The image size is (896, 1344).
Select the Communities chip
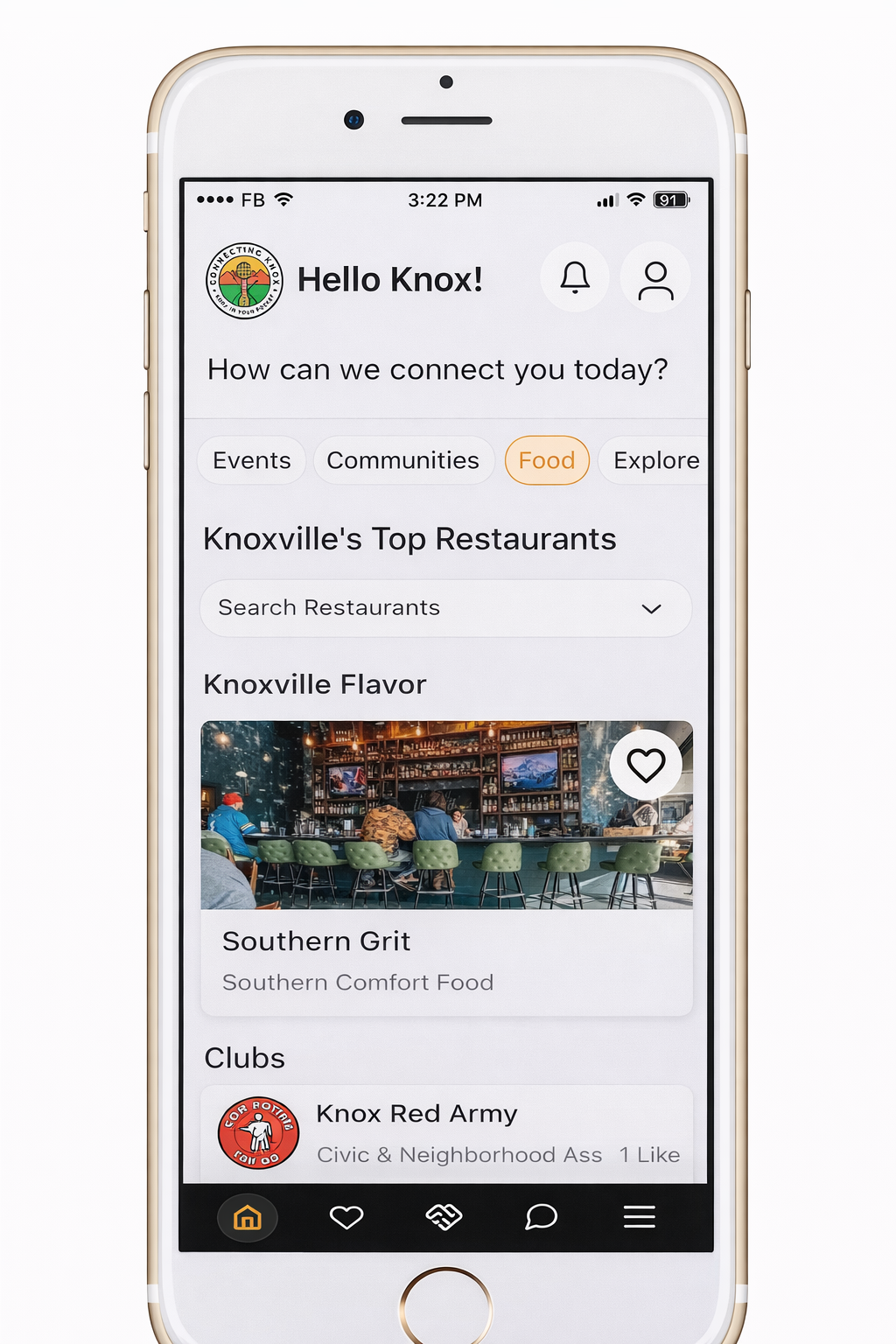click(403, 460)
